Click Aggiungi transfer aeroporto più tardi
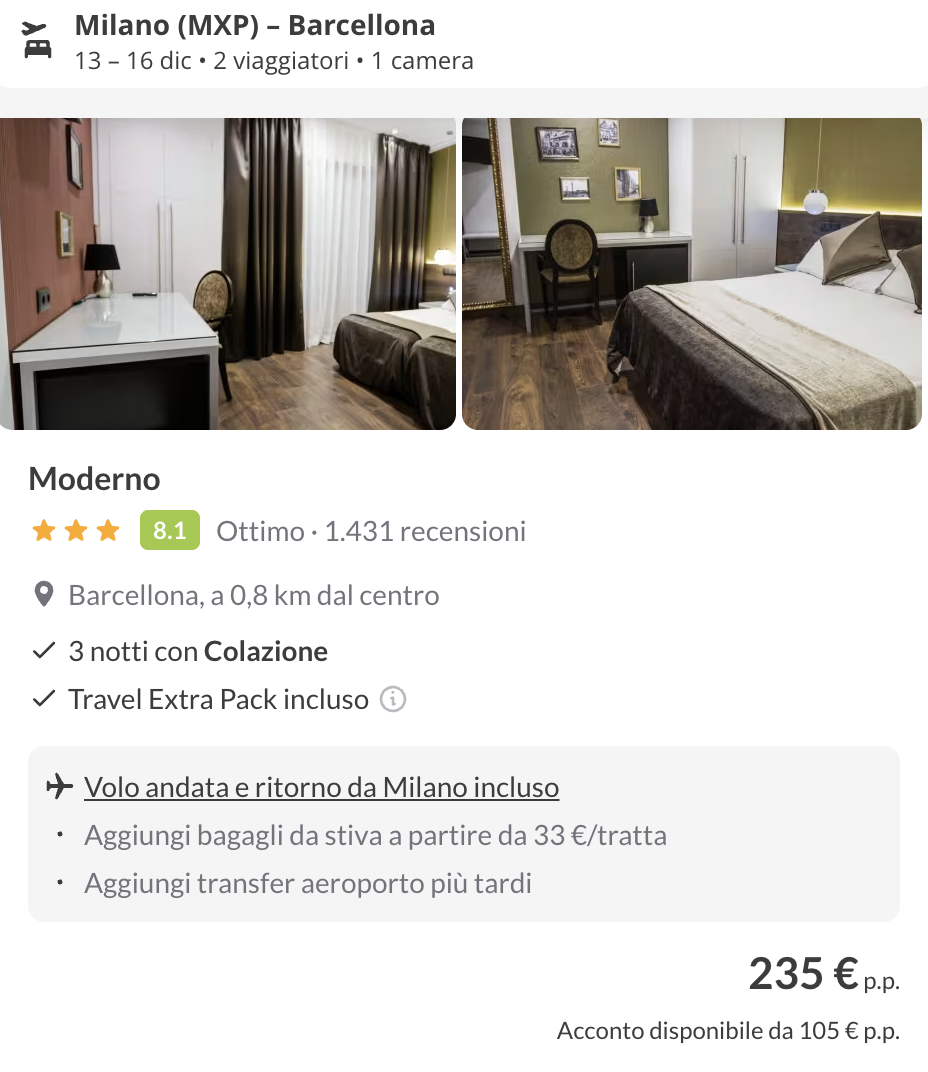 (309, 882)
